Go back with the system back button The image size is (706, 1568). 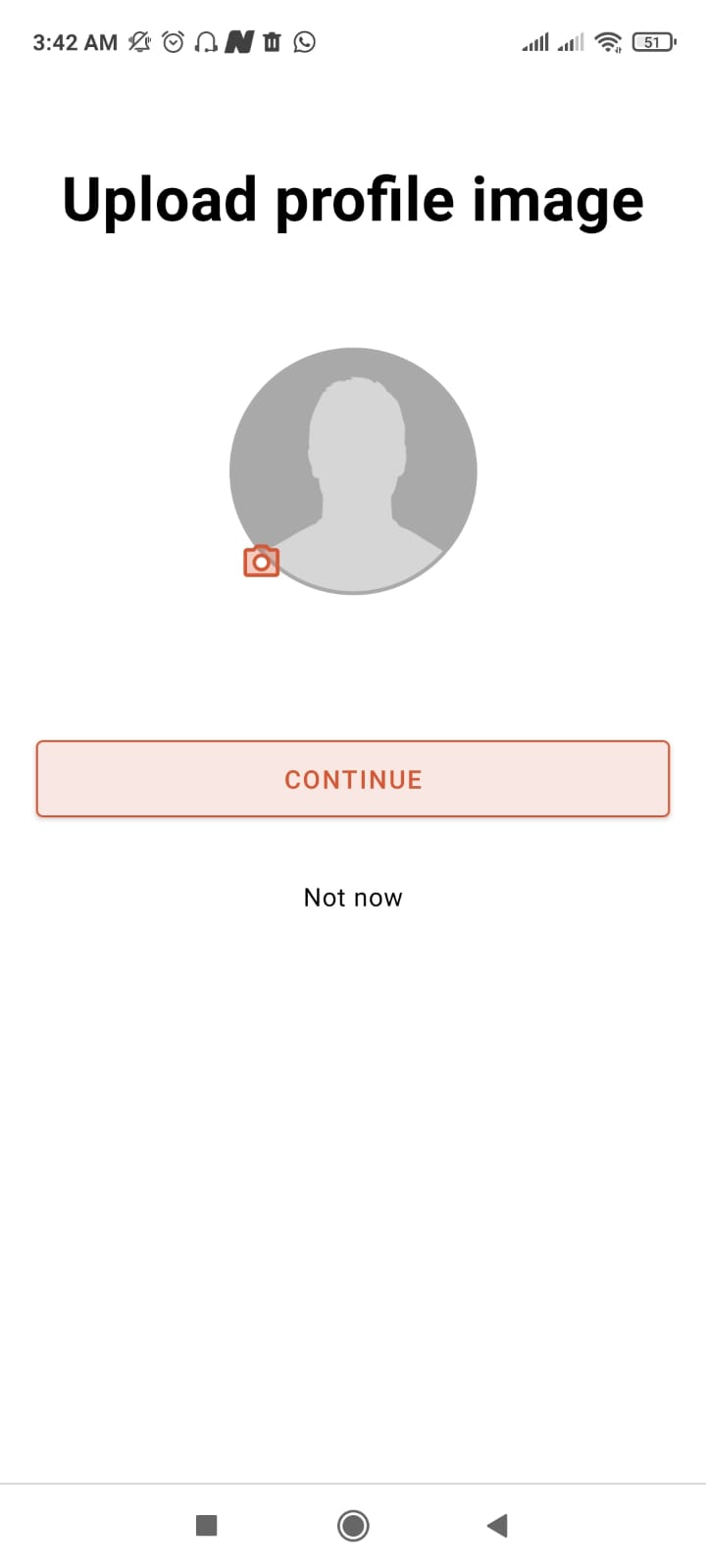[x=497, y=1525]
